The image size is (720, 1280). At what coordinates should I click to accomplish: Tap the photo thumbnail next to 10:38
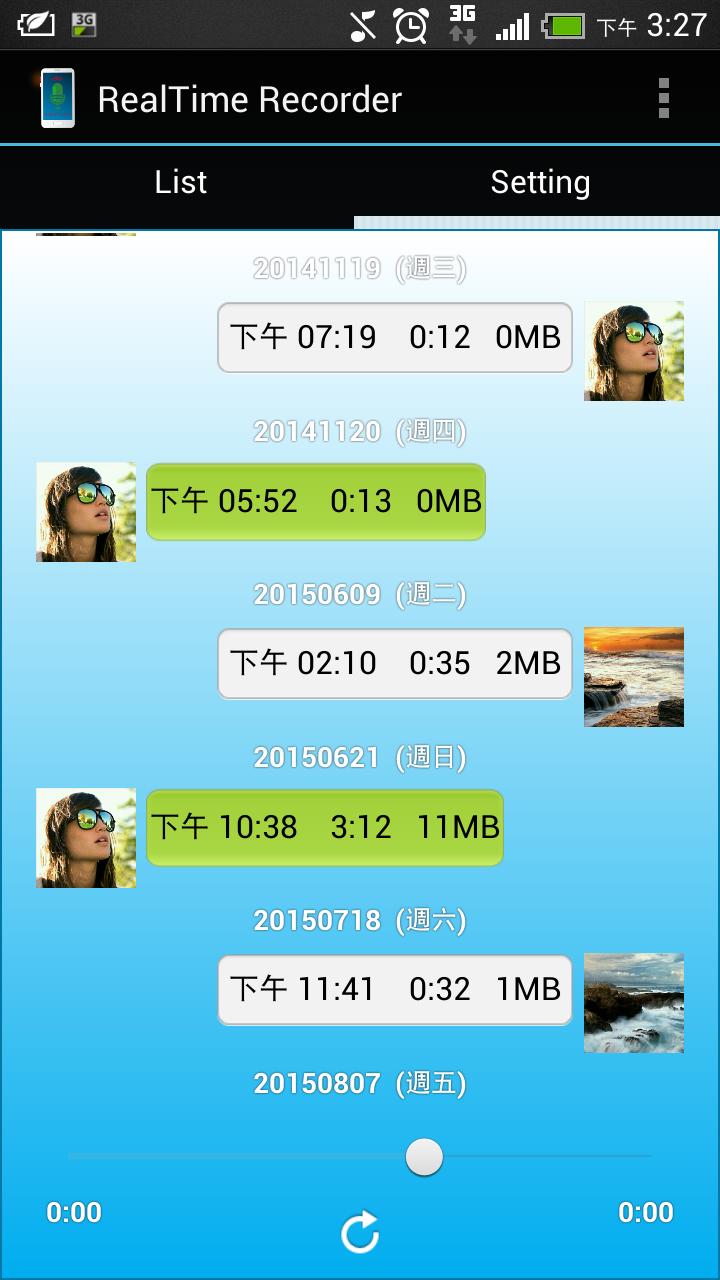(85, 837)
